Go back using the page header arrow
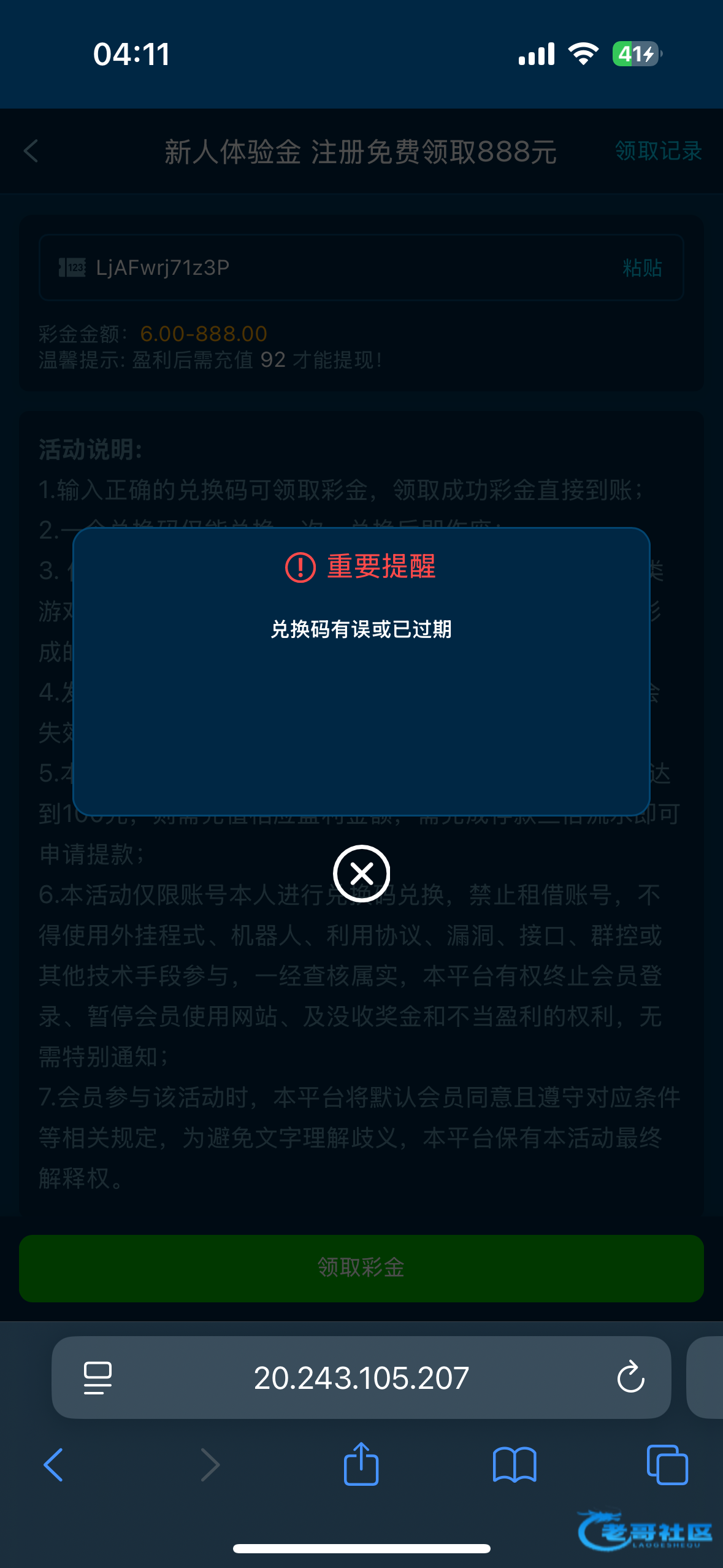Viewport: 723px width, 1568px height. pyautogui.click(x=32, y=151)
